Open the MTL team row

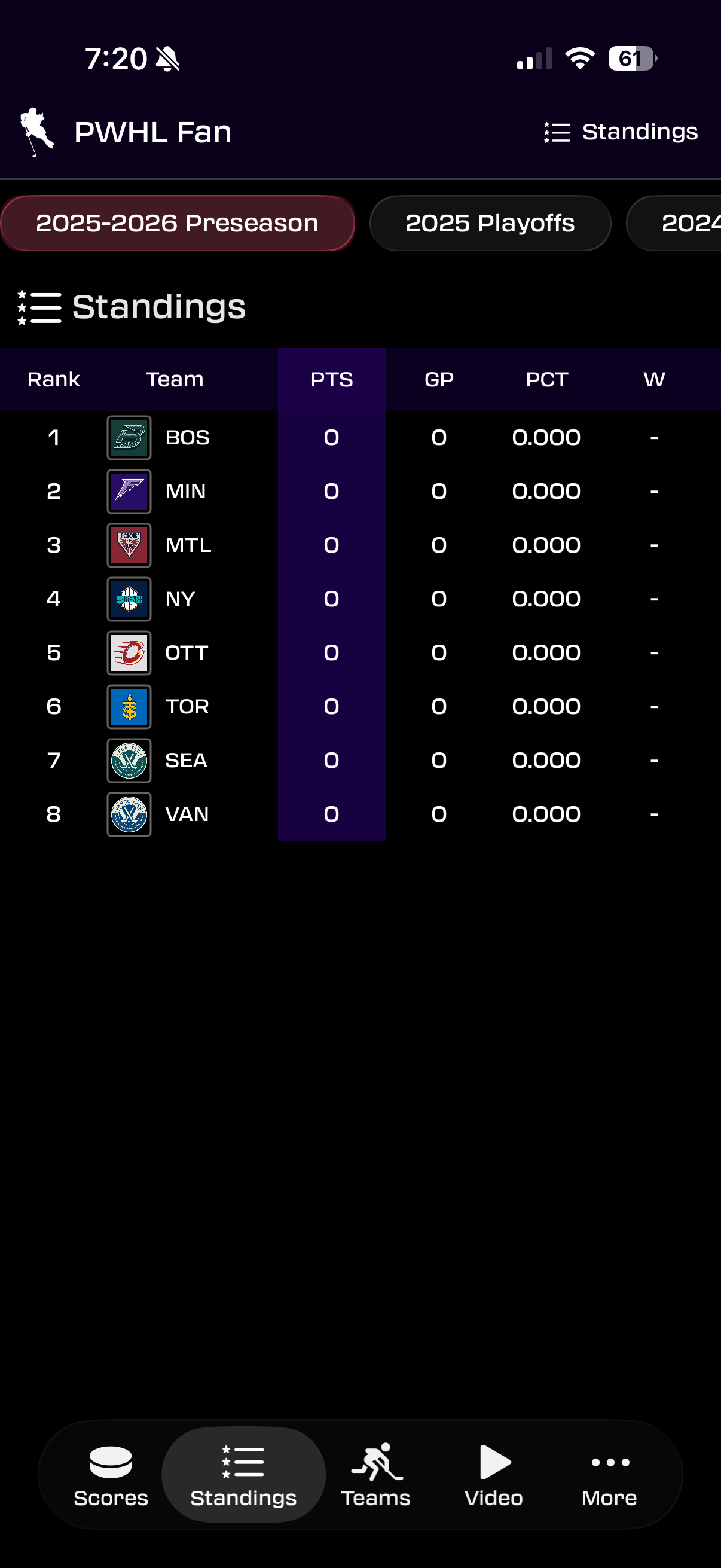pos(188,545)
